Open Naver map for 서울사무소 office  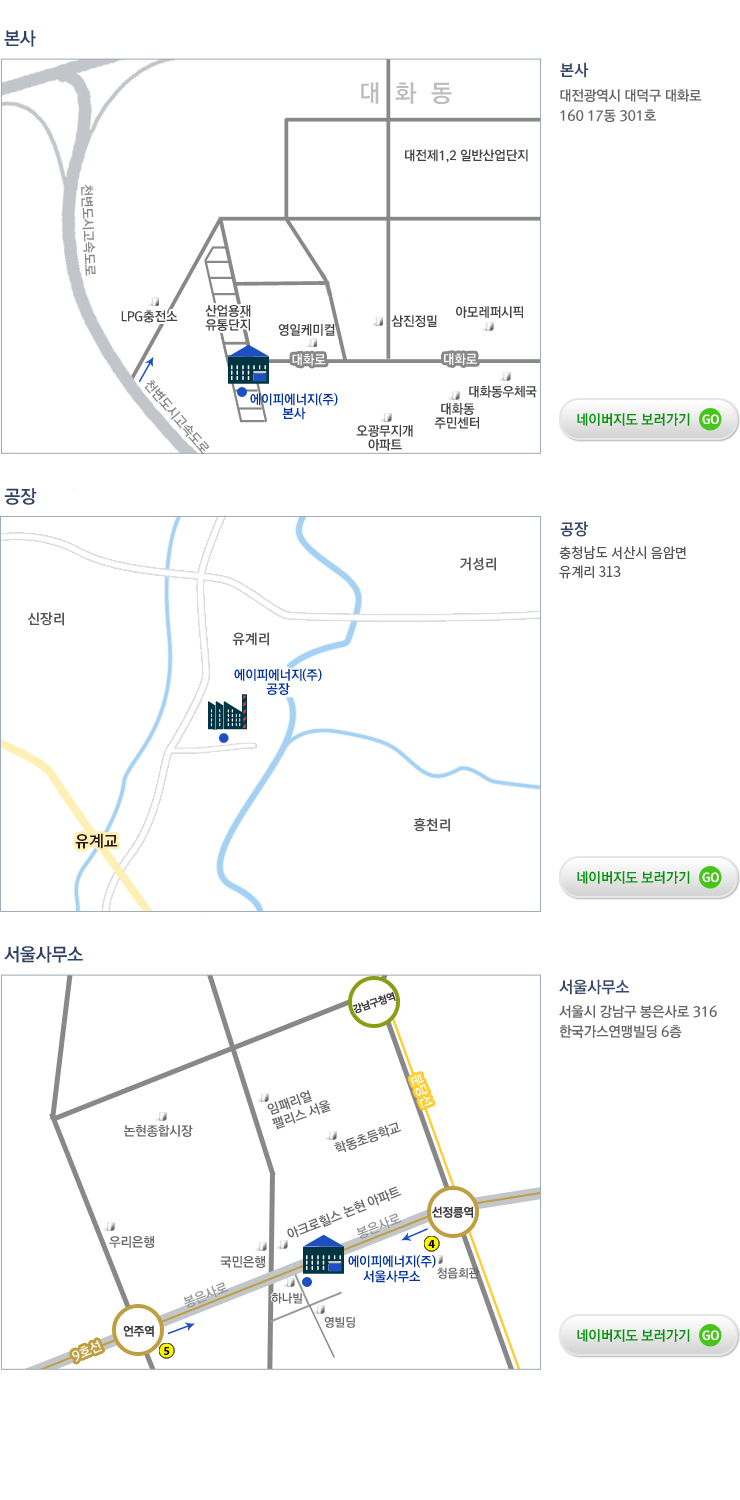(648, 1334)
